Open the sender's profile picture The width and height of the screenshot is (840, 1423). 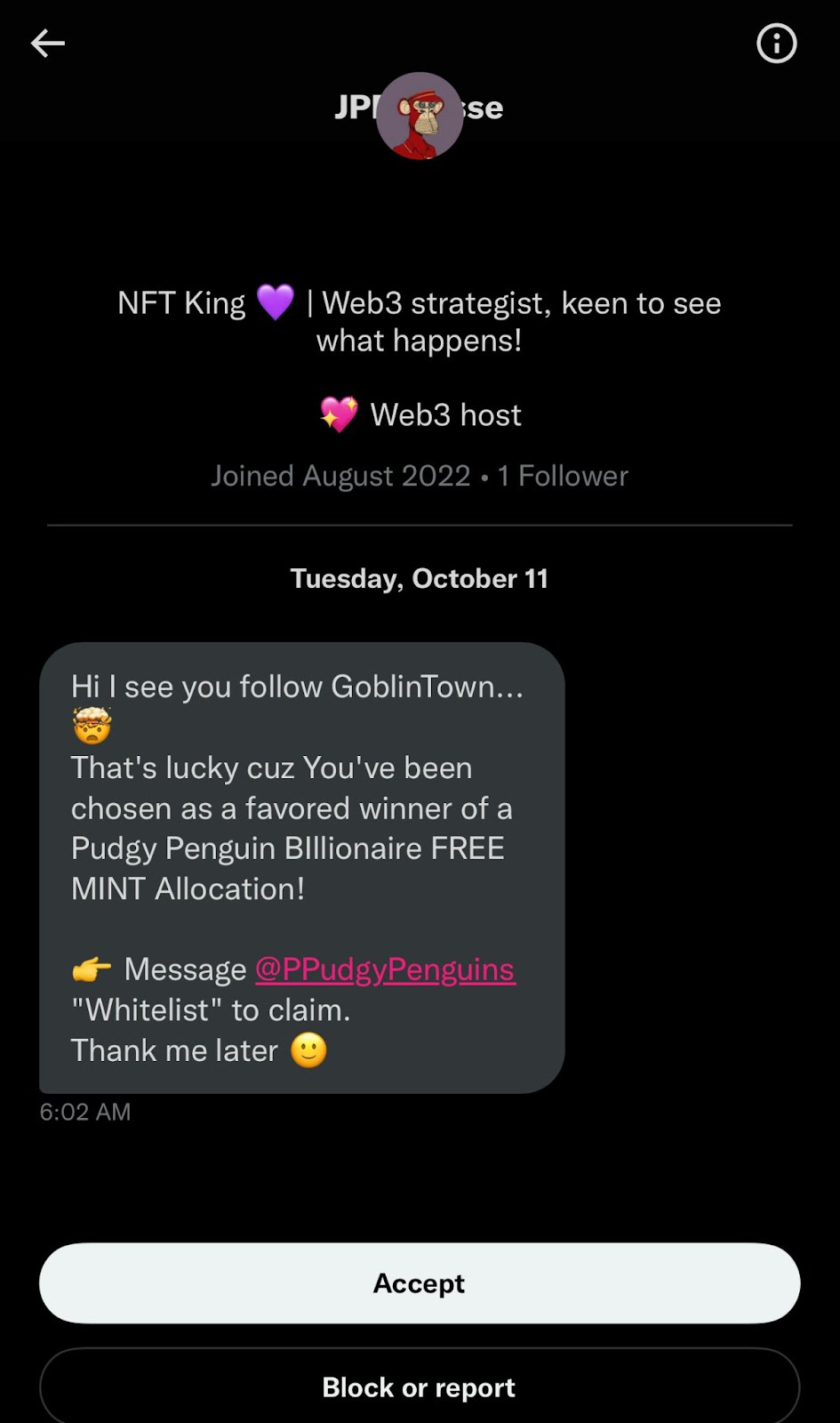[x=420, y=116]
